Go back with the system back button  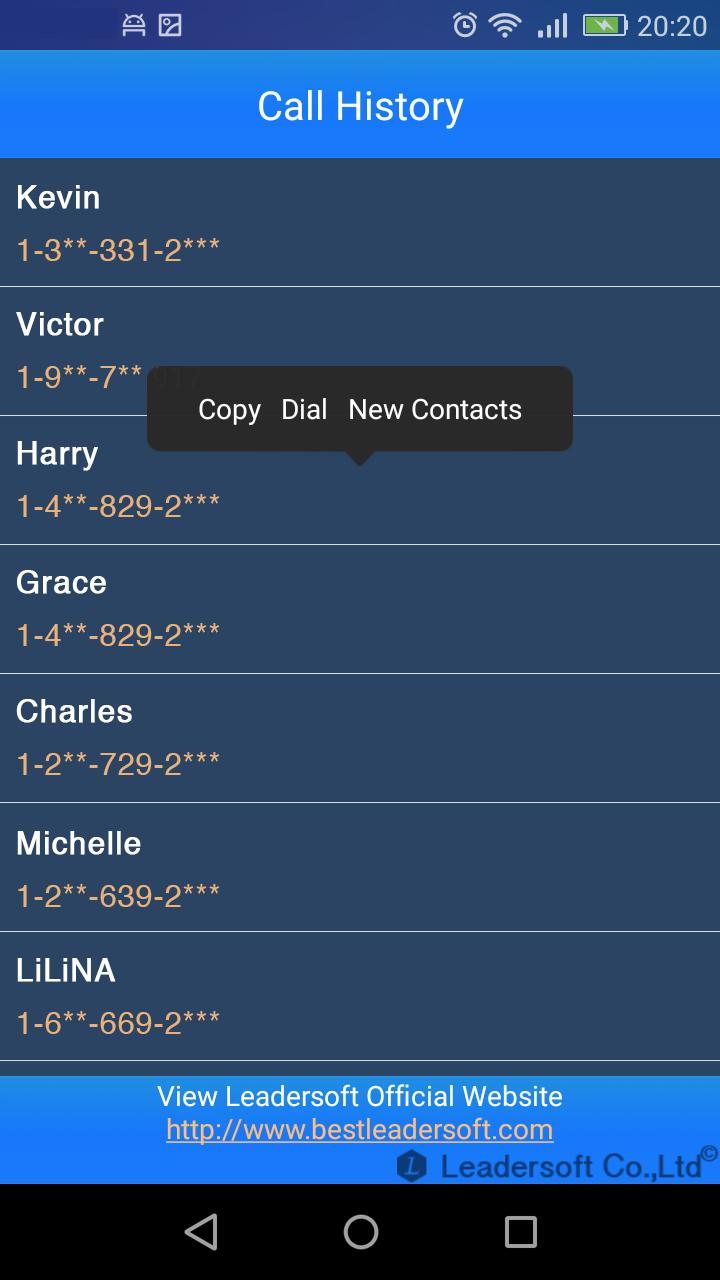click(x=201, y=1232)
